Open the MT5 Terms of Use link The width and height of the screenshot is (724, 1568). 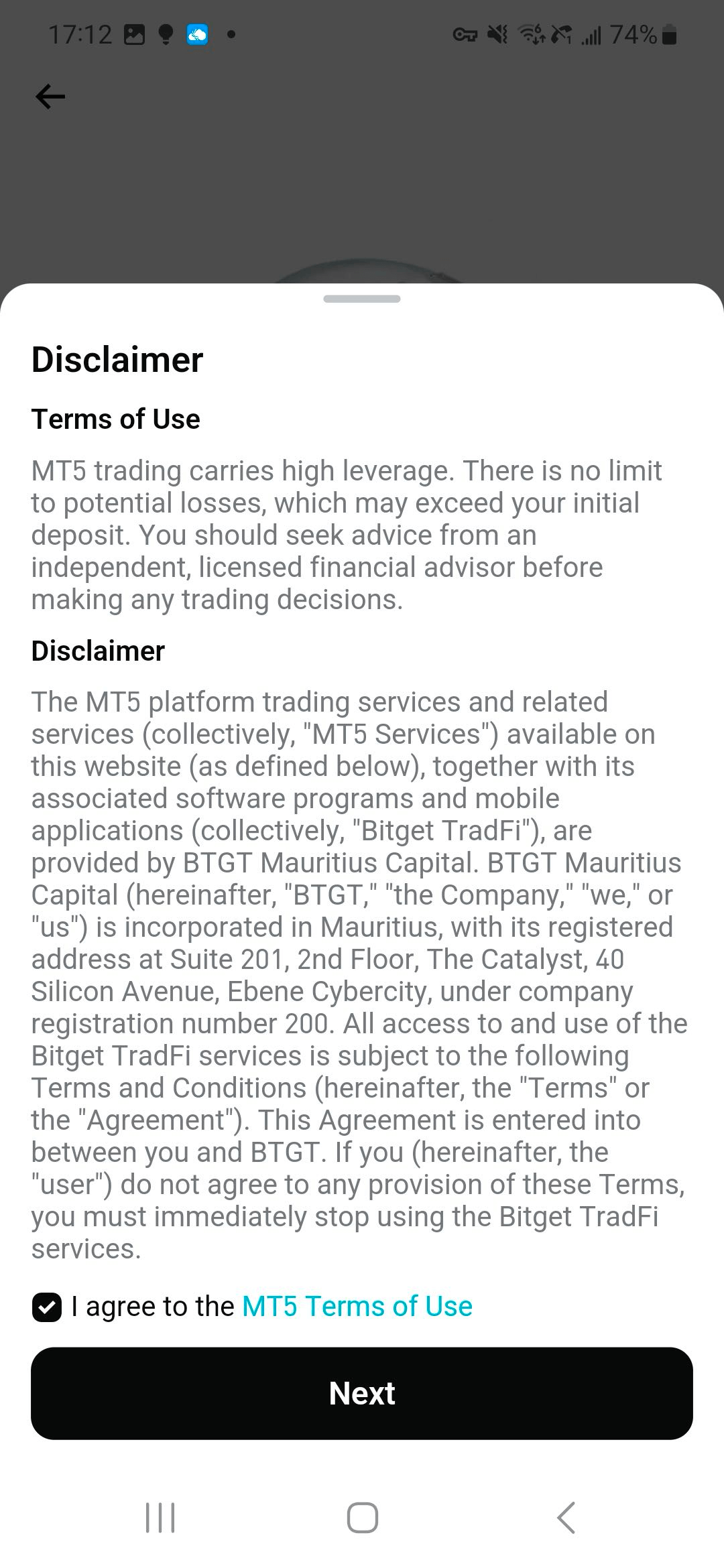click(357, 1307)
